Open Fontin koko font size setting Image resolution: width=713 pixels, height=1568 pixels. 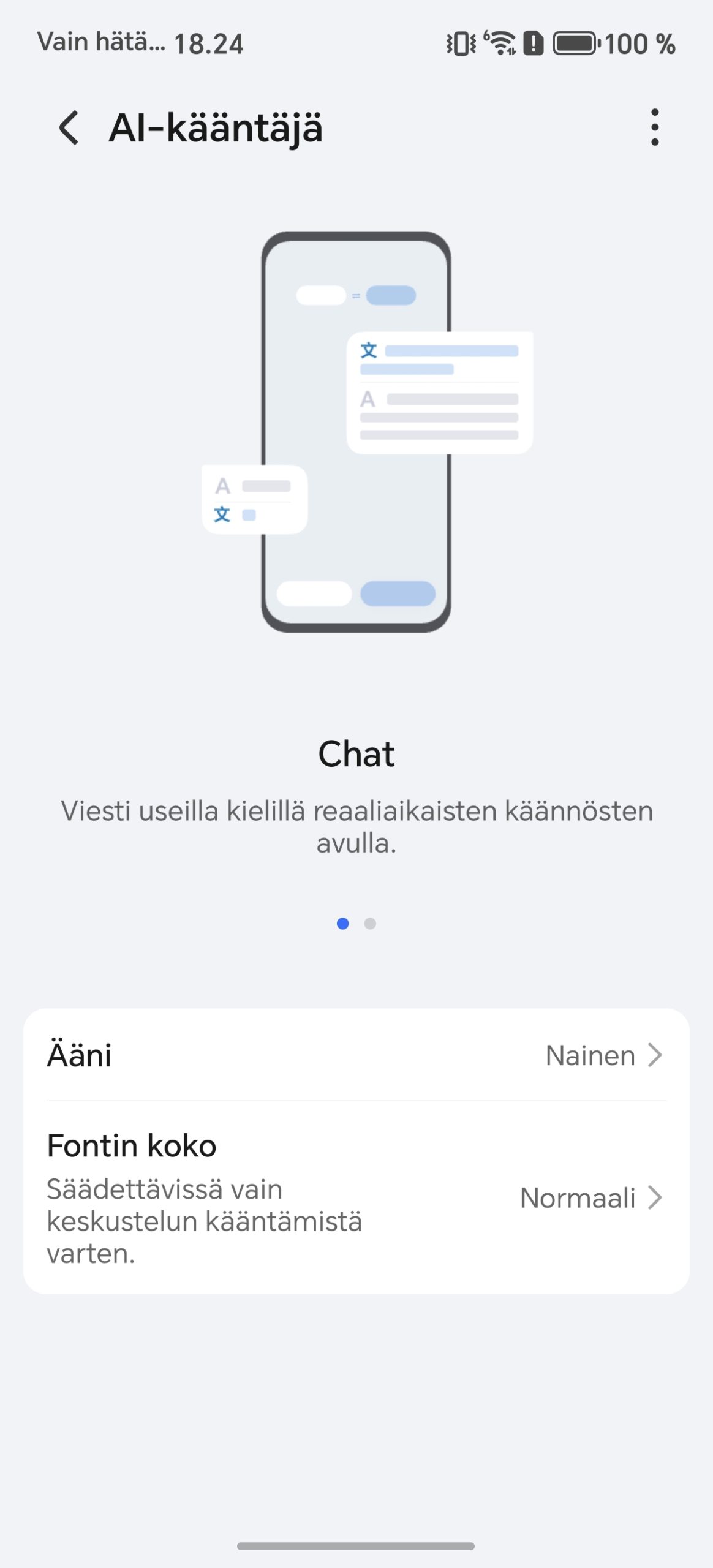(x=356, y=1197)
